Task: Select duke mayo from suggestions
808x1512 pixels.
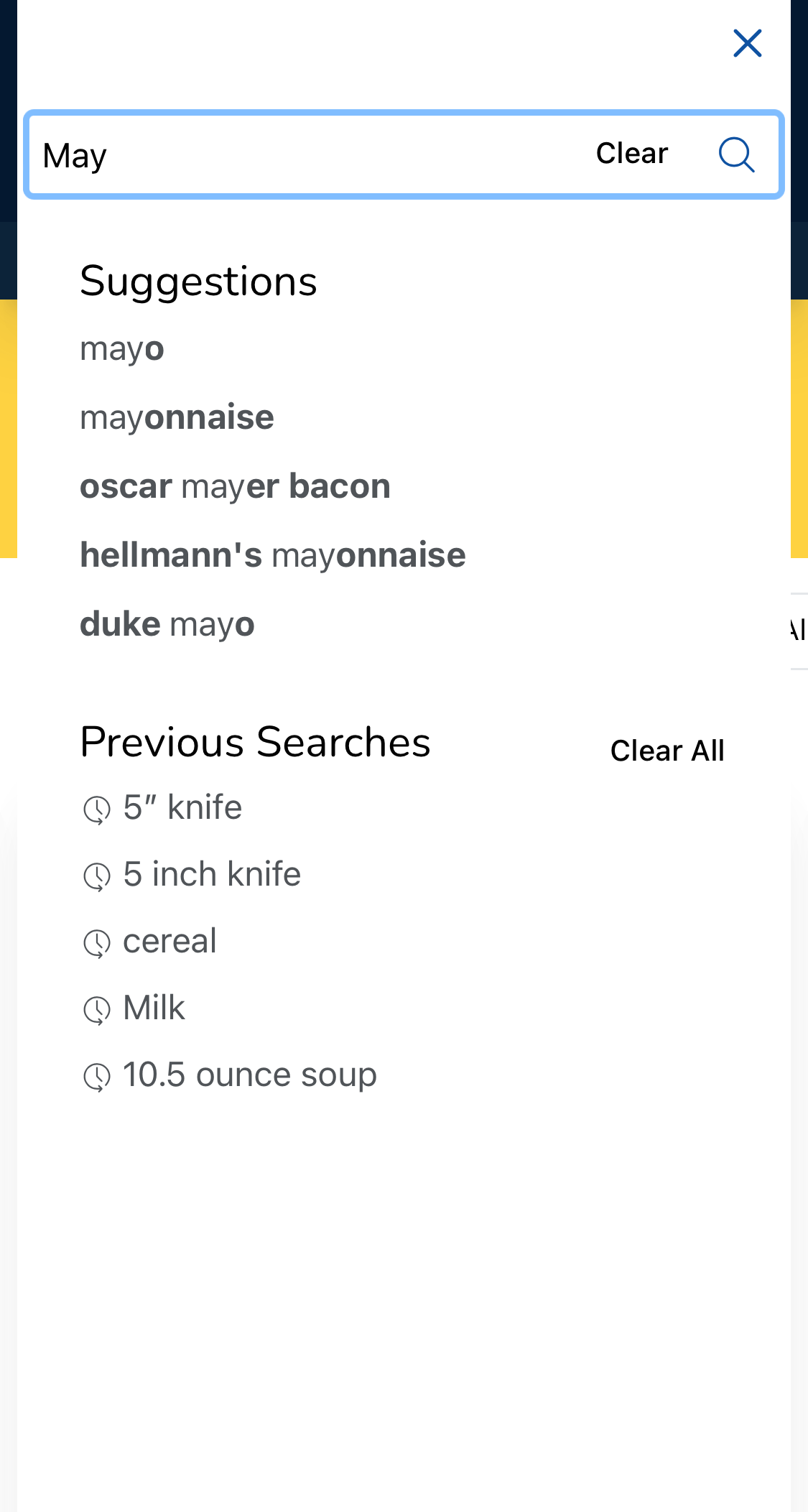Action: click(x=167, y=624)
